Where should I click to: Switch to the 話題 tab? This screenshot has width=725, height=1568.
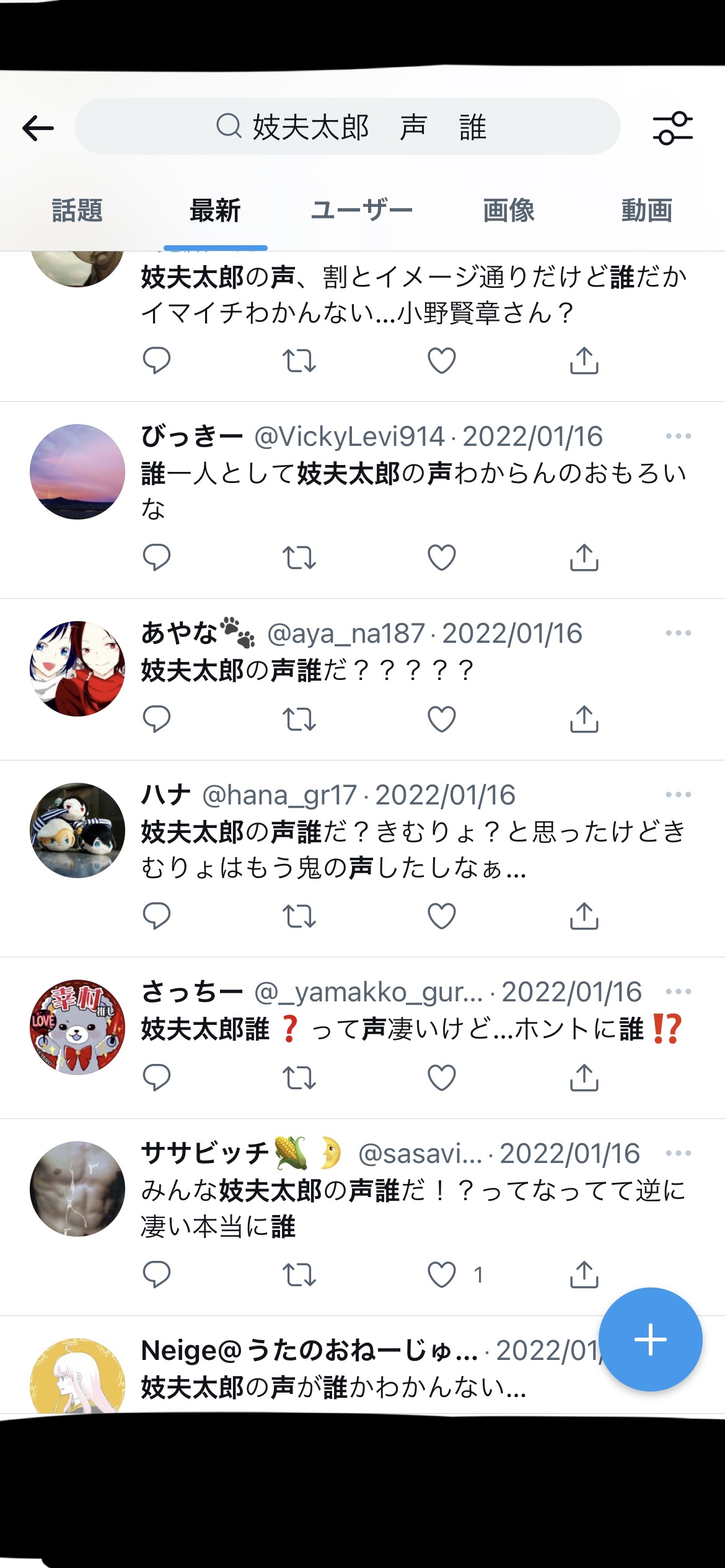[x=77, y=211]
